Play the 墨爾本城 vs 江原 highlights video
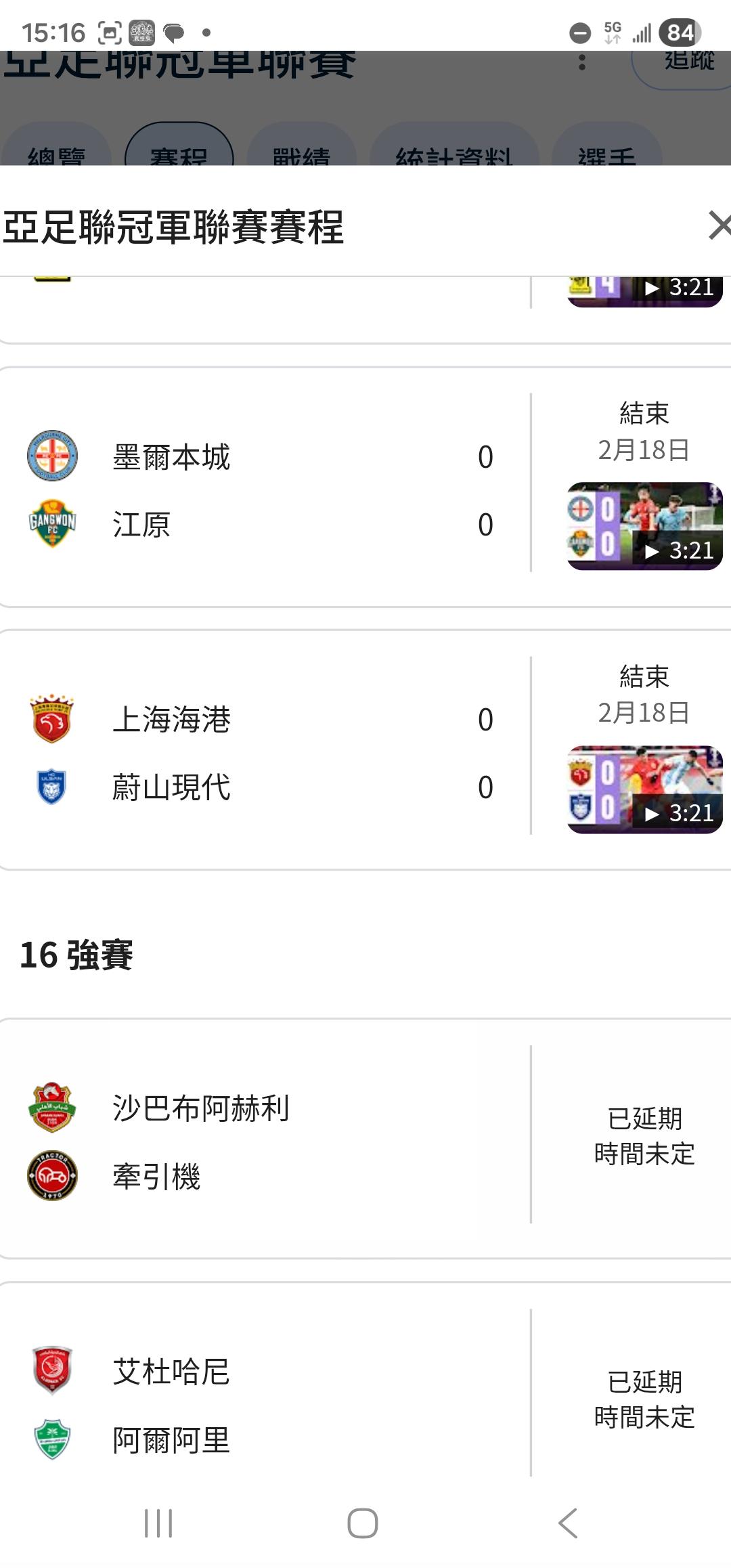731x1568 pixels. pos(644,526)
